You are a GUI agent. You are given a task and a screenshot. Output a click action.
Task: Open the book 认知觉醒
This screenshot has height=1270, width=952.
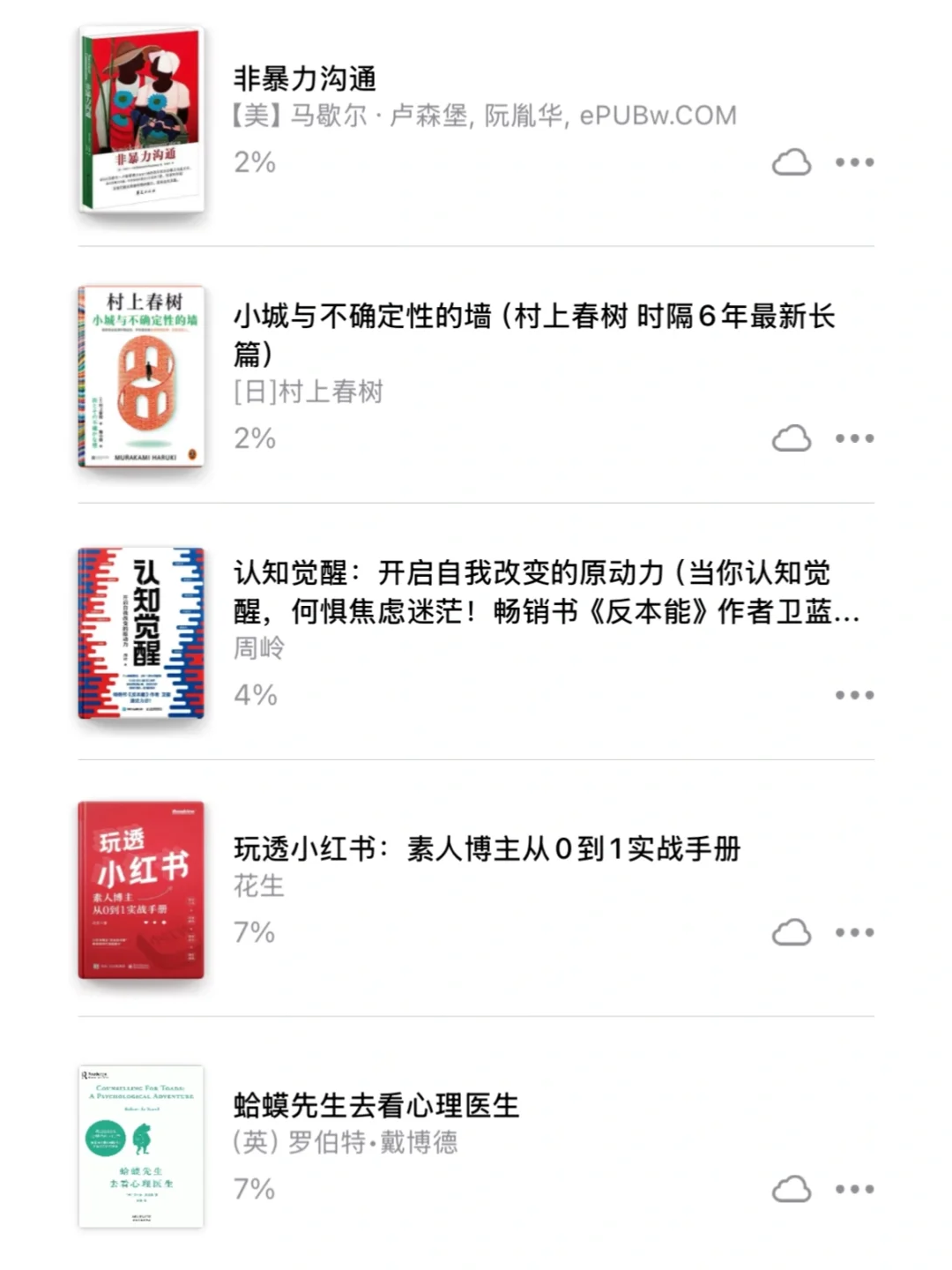[532, 574]
